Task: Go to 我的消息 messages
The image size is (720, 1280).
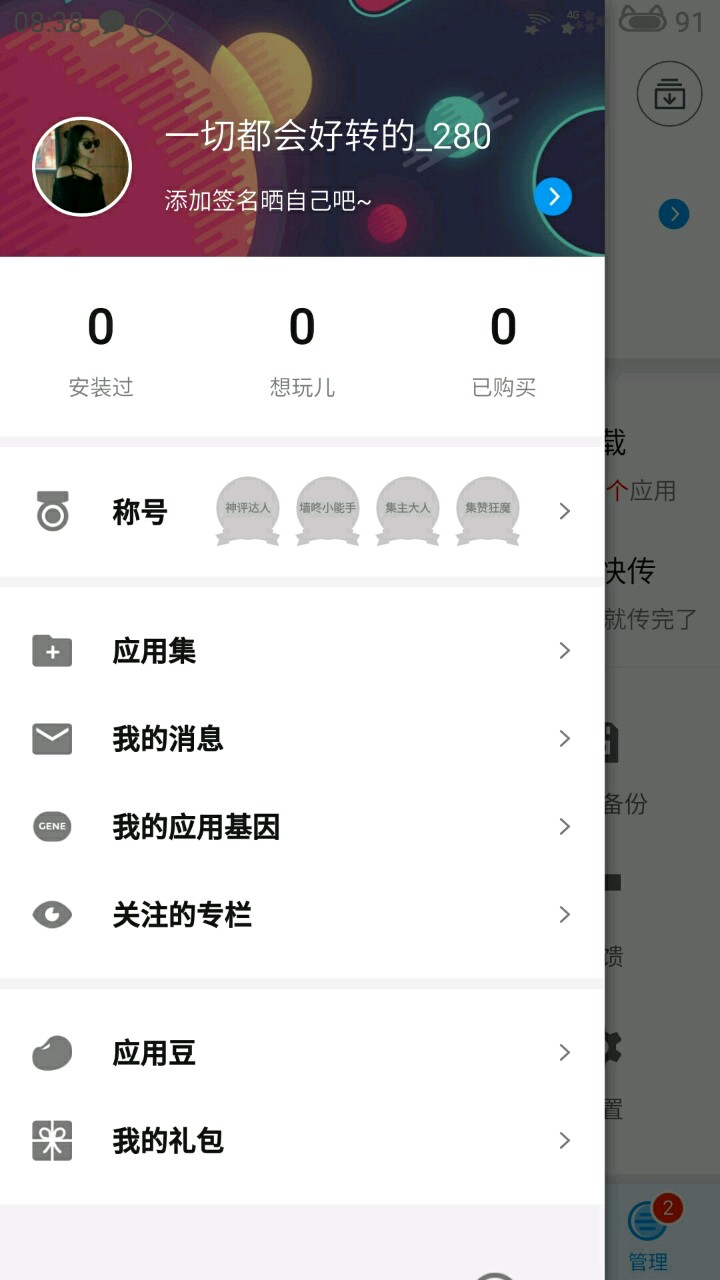Action: click(x=302, y=739)
